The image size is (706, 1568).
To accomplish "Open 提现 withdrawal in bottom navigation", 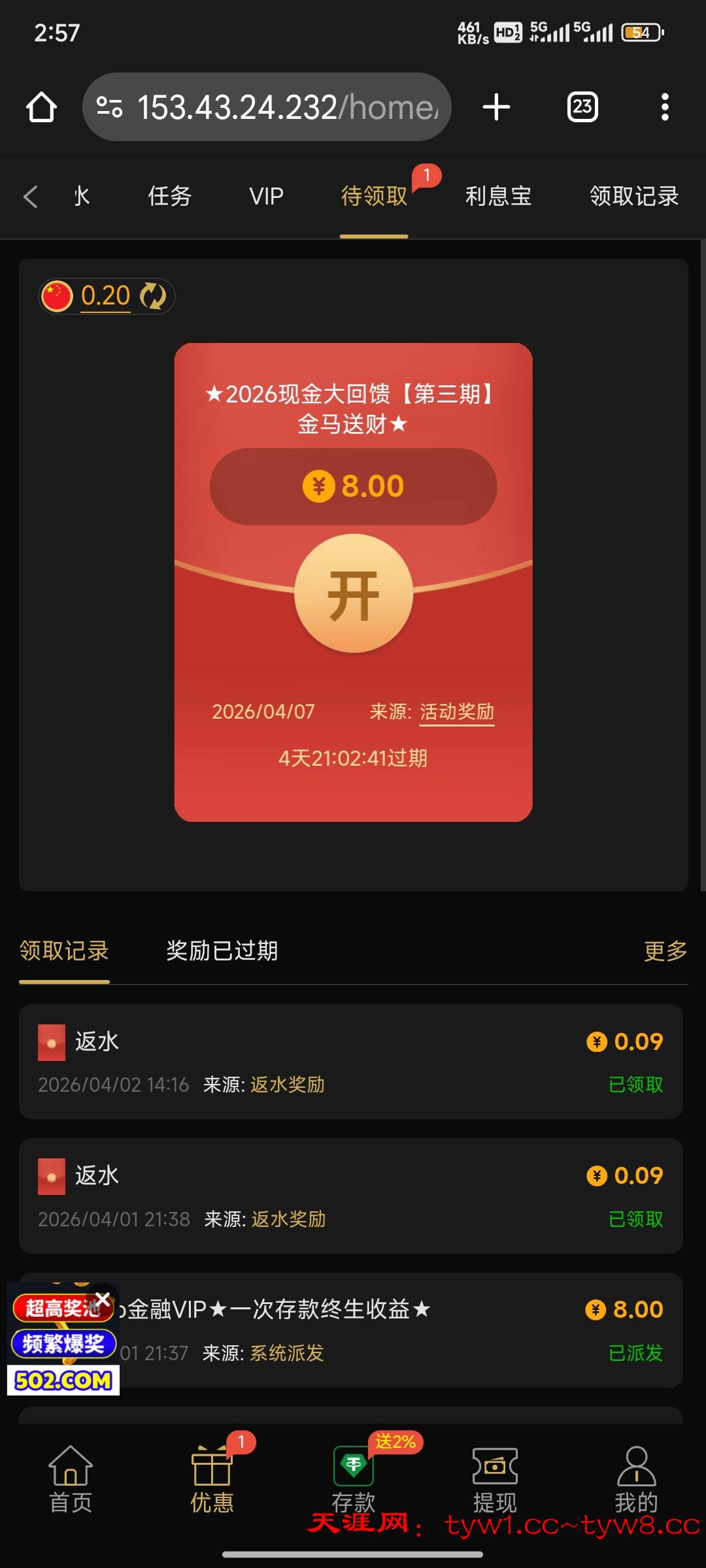I will pos(495,1480).
